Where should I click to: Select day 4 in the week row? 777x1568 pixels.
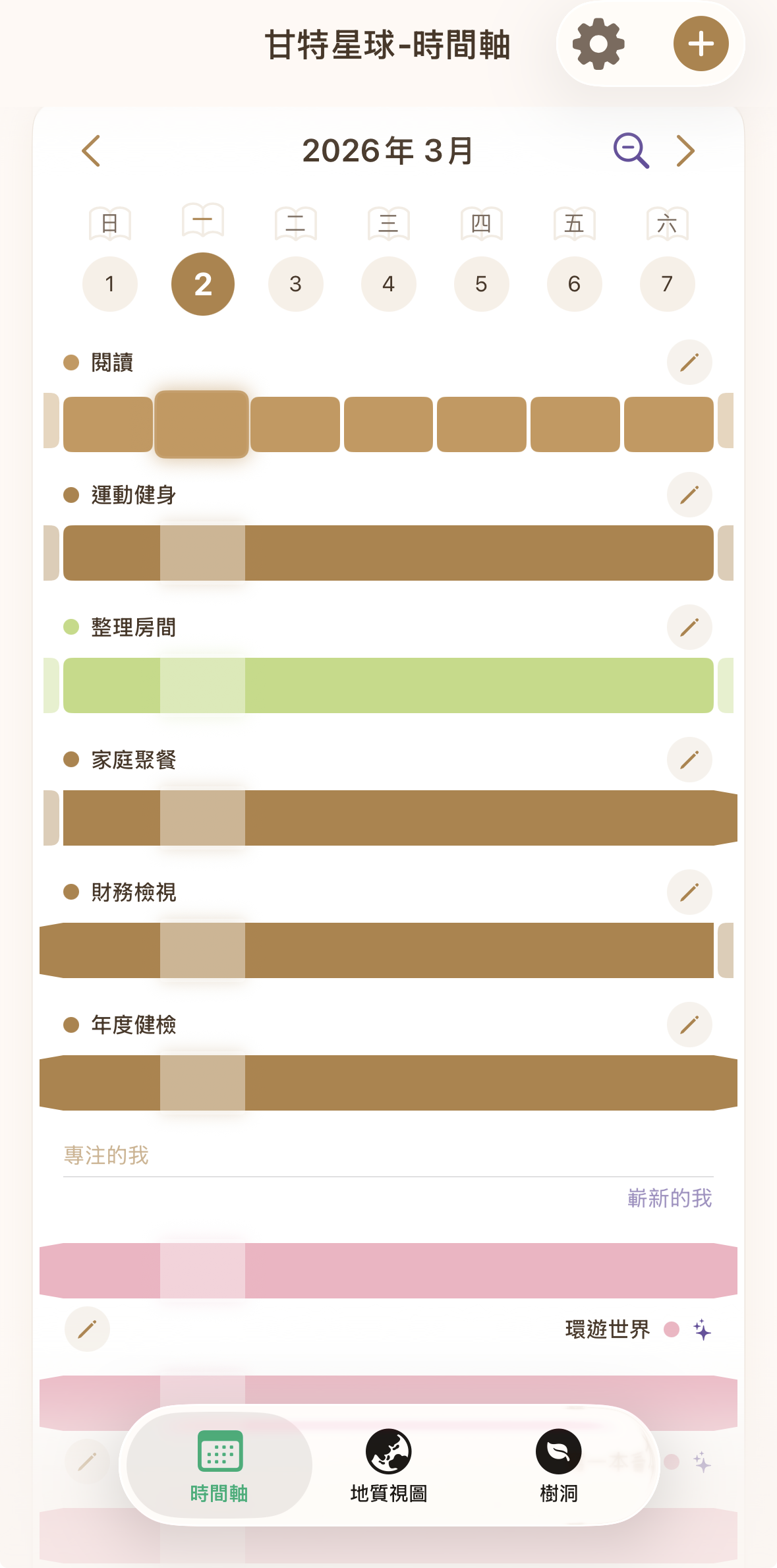pos(389,284)
